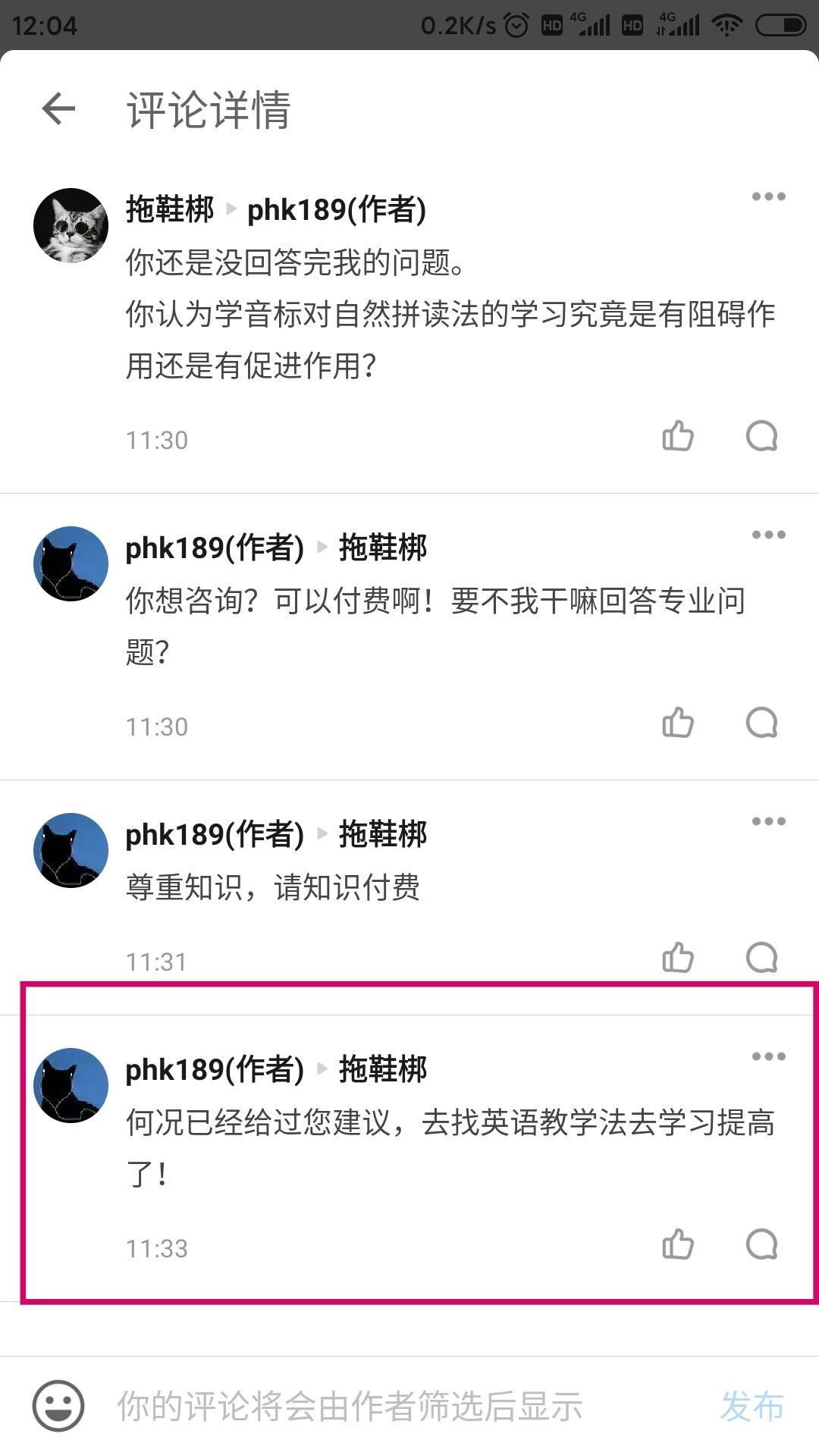Like the 你想咨询？可以付费啊 comment
The height and width of the screenshot is (1456, 819).
tap(678, 723)
